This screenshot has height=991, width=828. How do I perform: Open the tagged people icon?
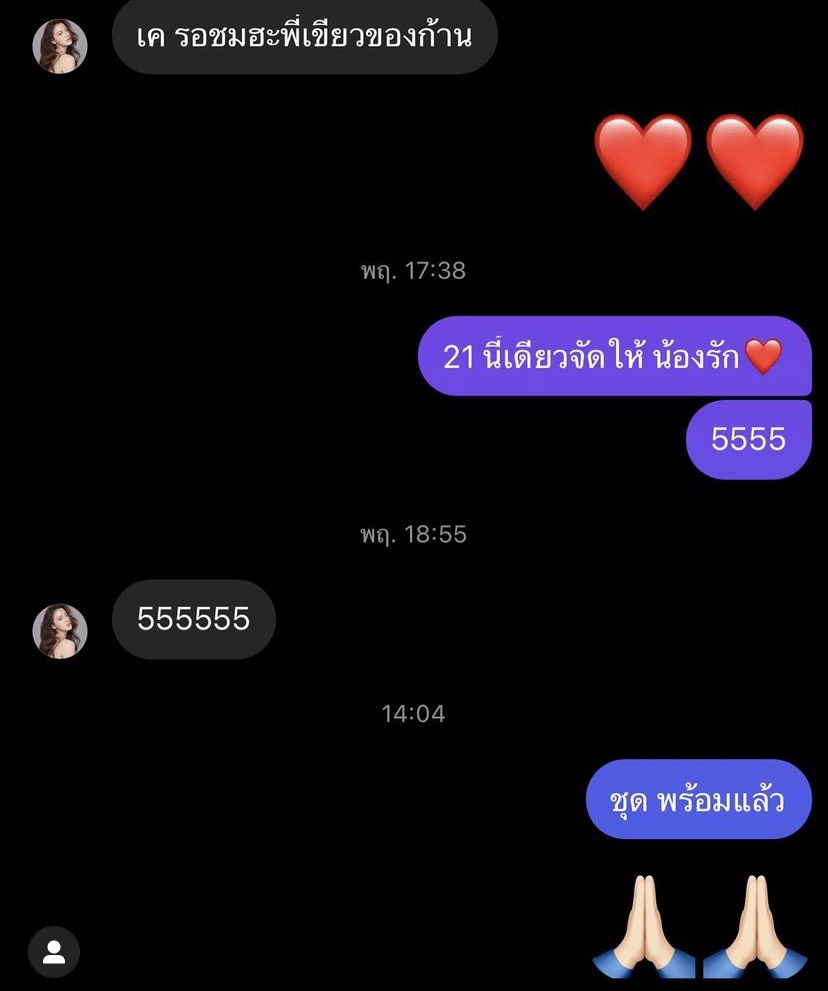[x=54, y=952]
